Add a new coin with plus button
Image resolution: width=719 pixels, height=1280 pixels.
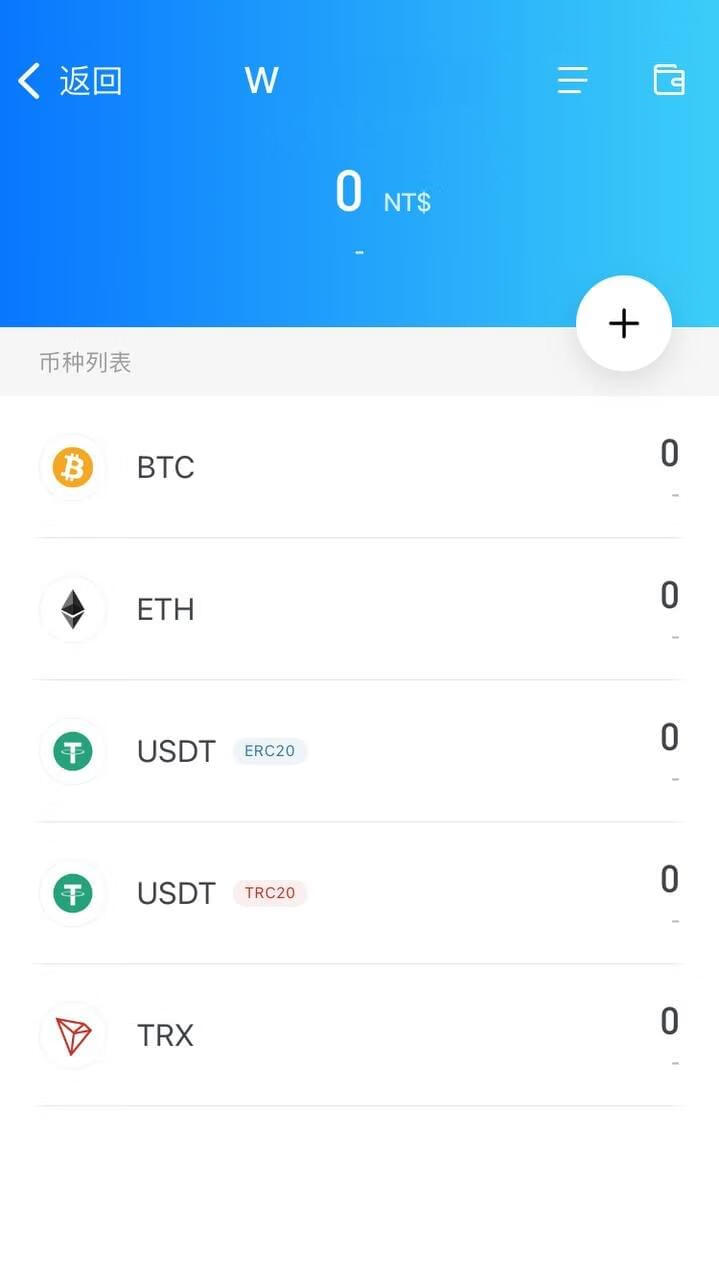coord(623,323)
